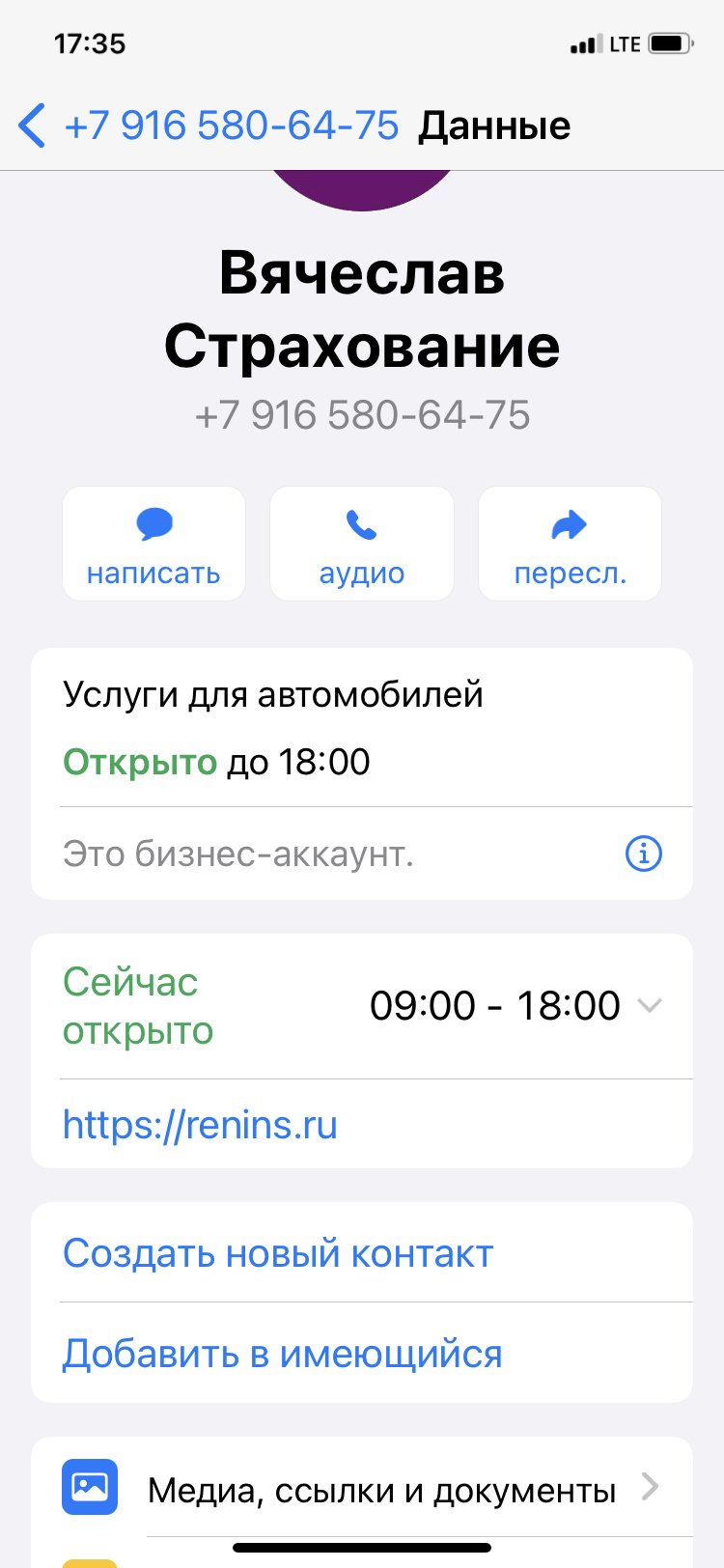The width and height of the screenshot is (724, 1568).
Task: Open the https://renins.ru link
Action: point(200,1125)
